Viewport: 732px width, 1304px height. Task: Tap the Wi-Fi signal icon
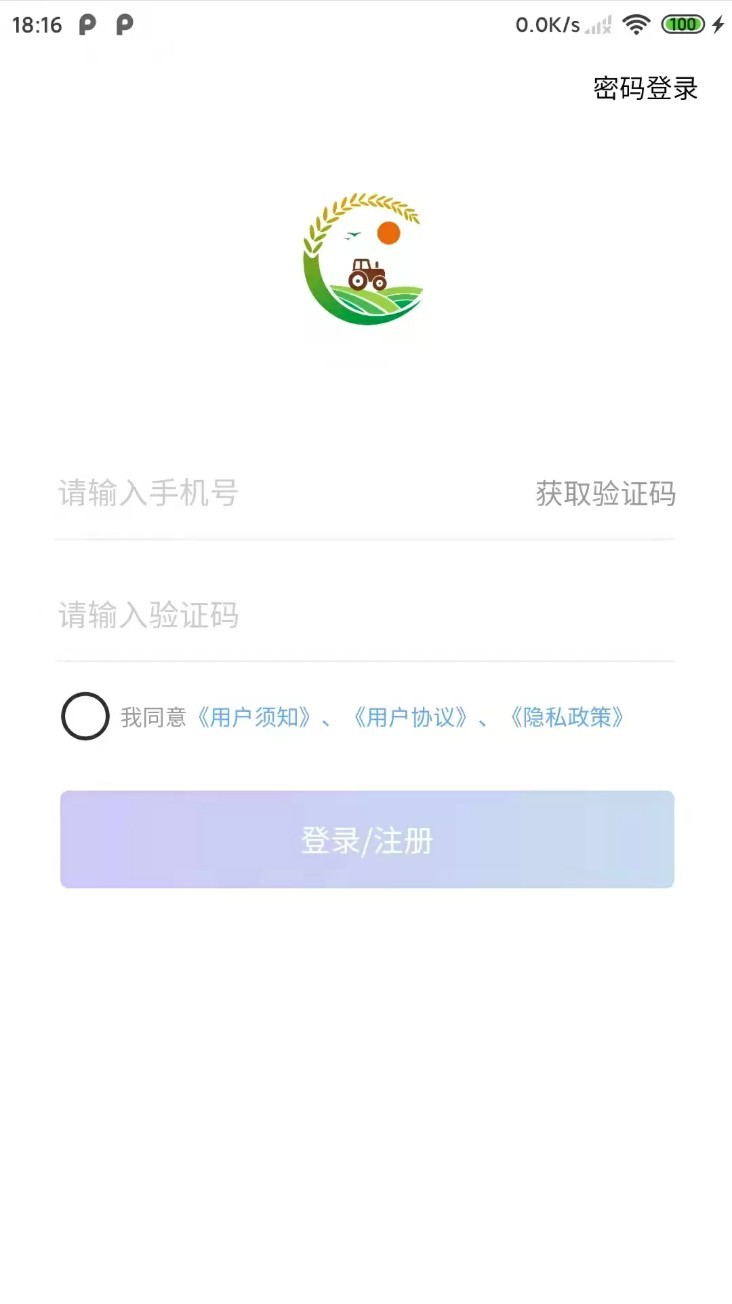tap(637, 24)
